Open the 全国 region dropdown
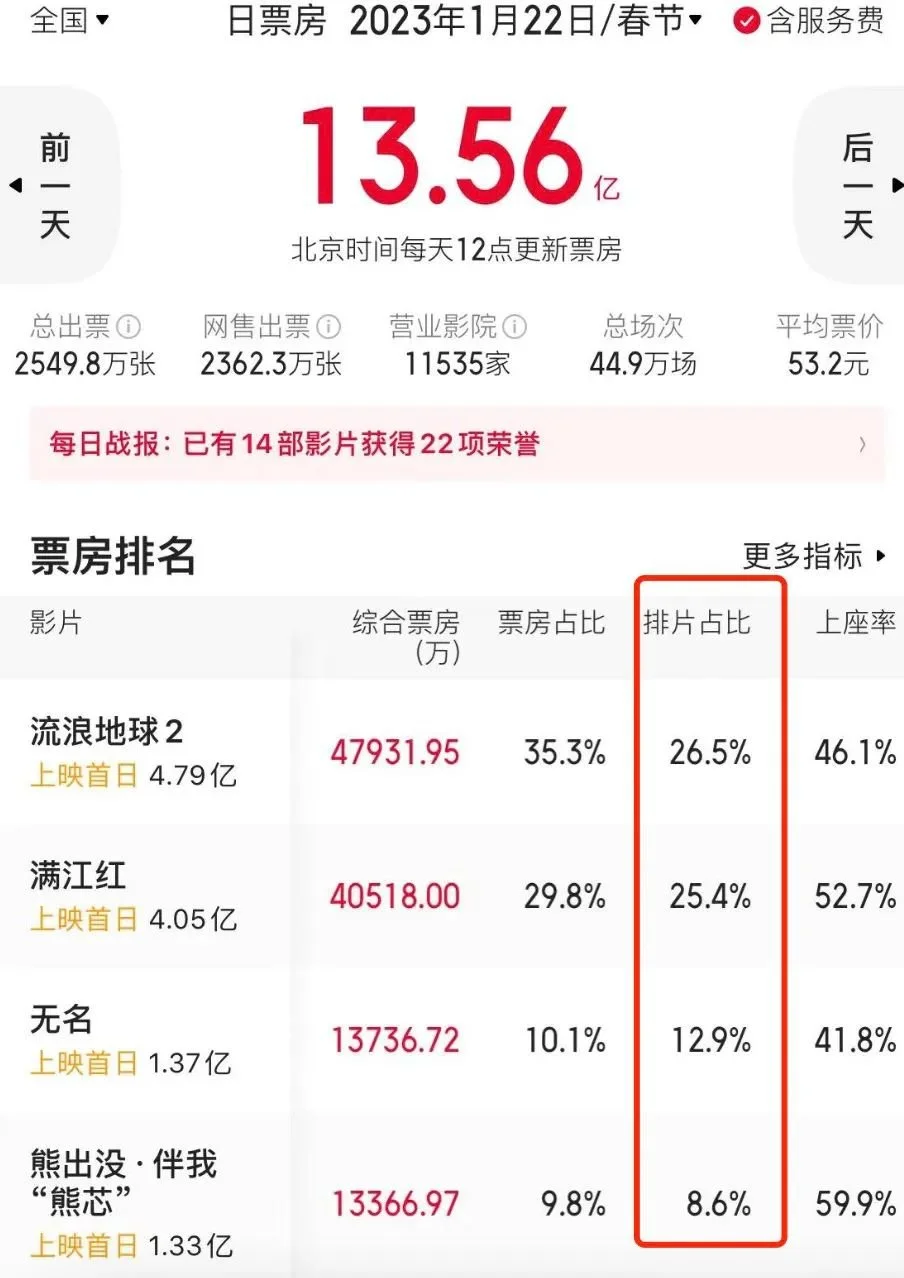 click(x=70, y=20)
